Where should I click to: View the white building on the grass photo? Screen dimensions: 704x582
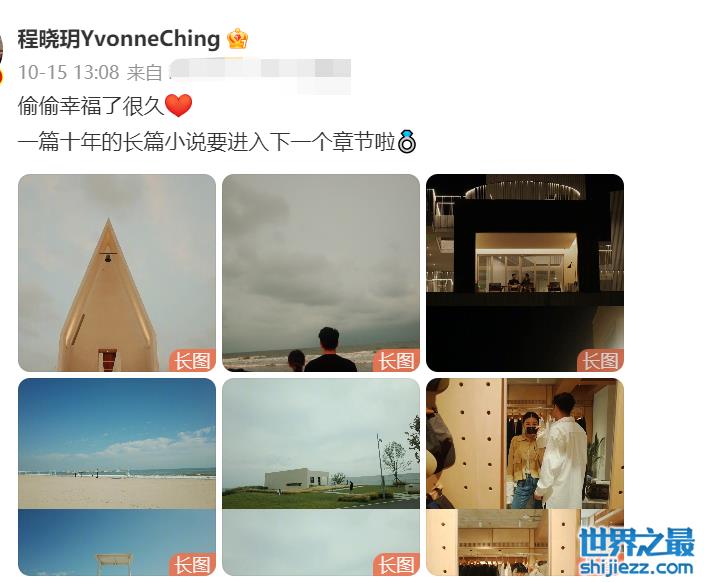tap(321, 476)
